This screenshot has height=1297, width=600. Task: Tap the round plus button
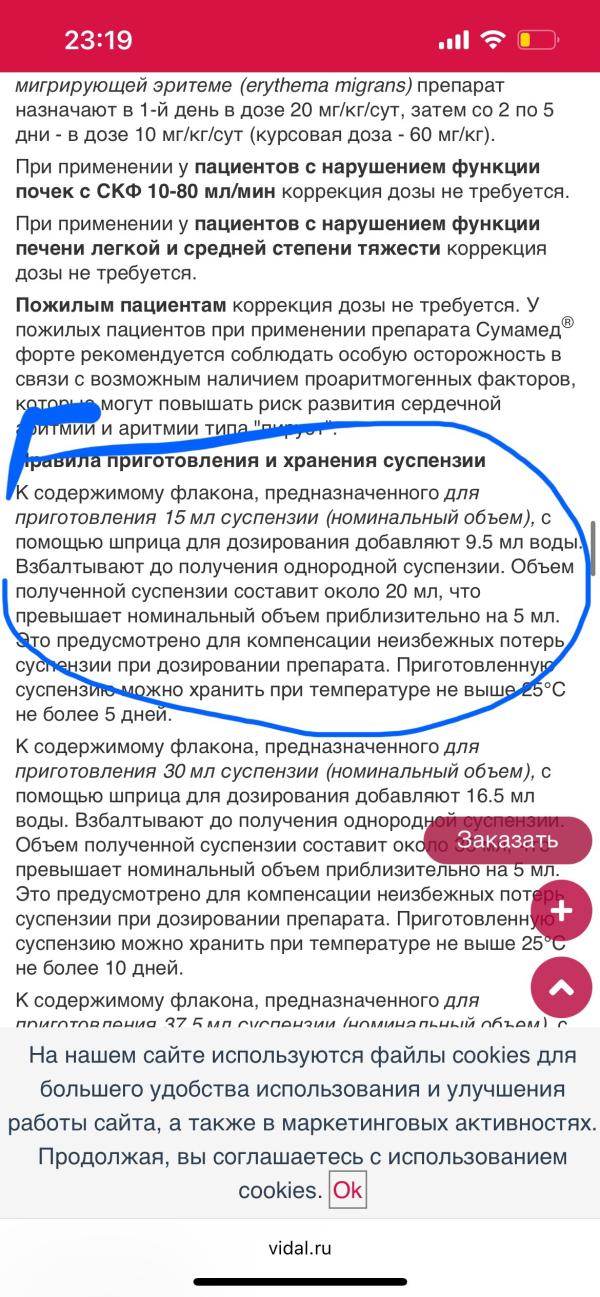click(x=561, y=910)
